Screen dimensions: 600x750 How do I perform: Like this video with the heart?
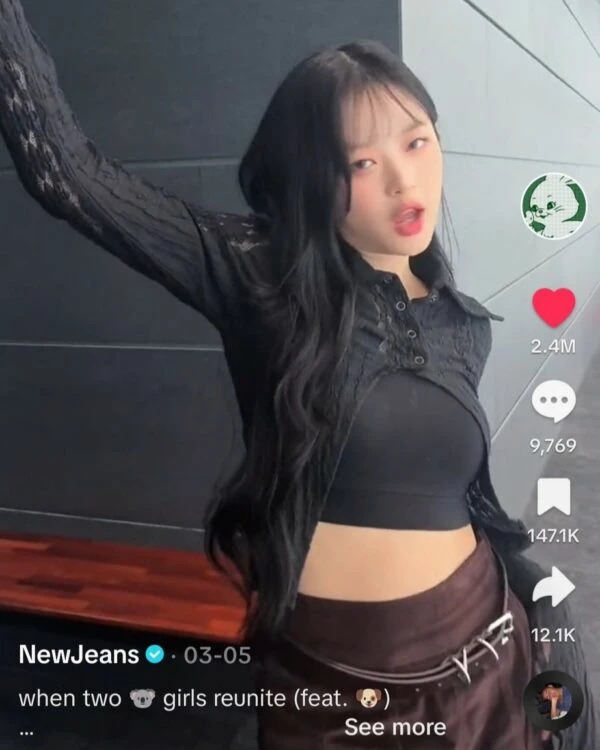pos(553,307)
